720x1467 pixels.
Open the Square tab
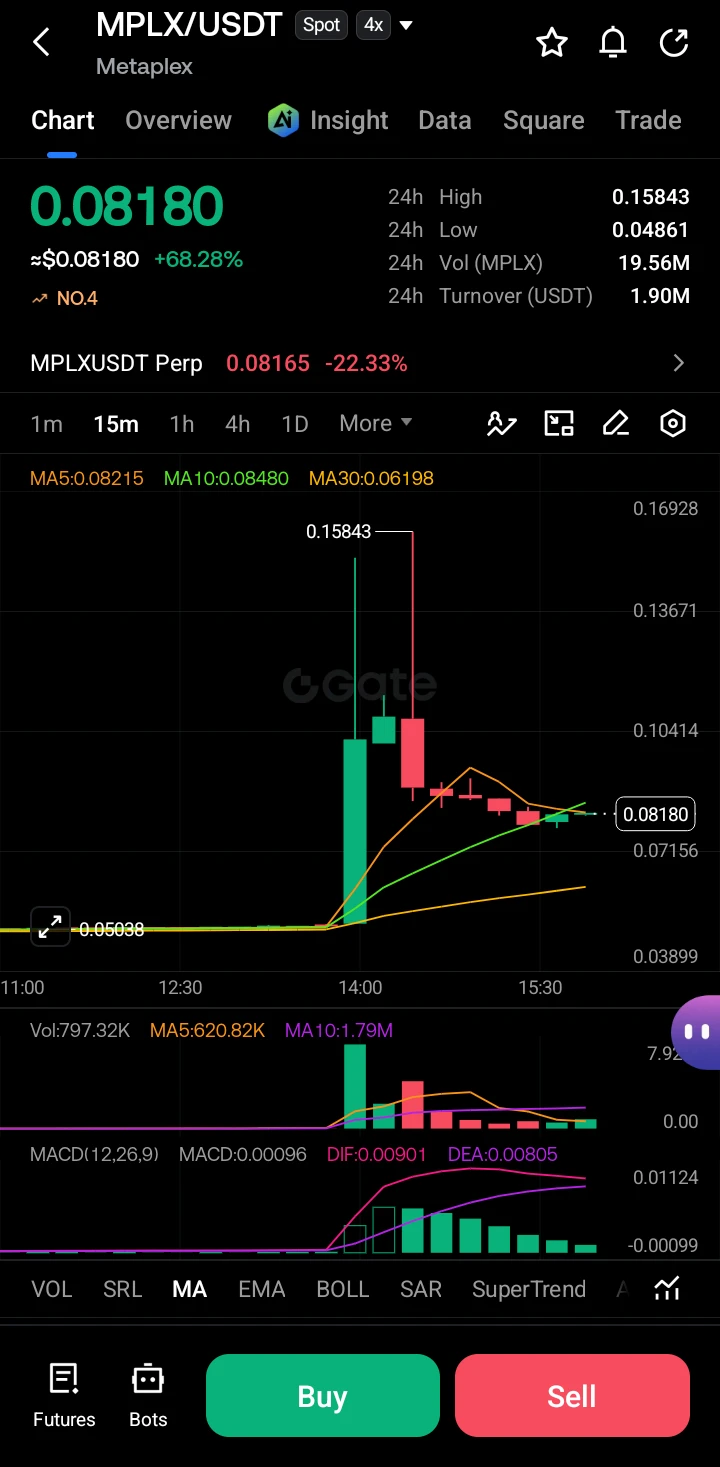pyautogui.click(x=544, y=120)
